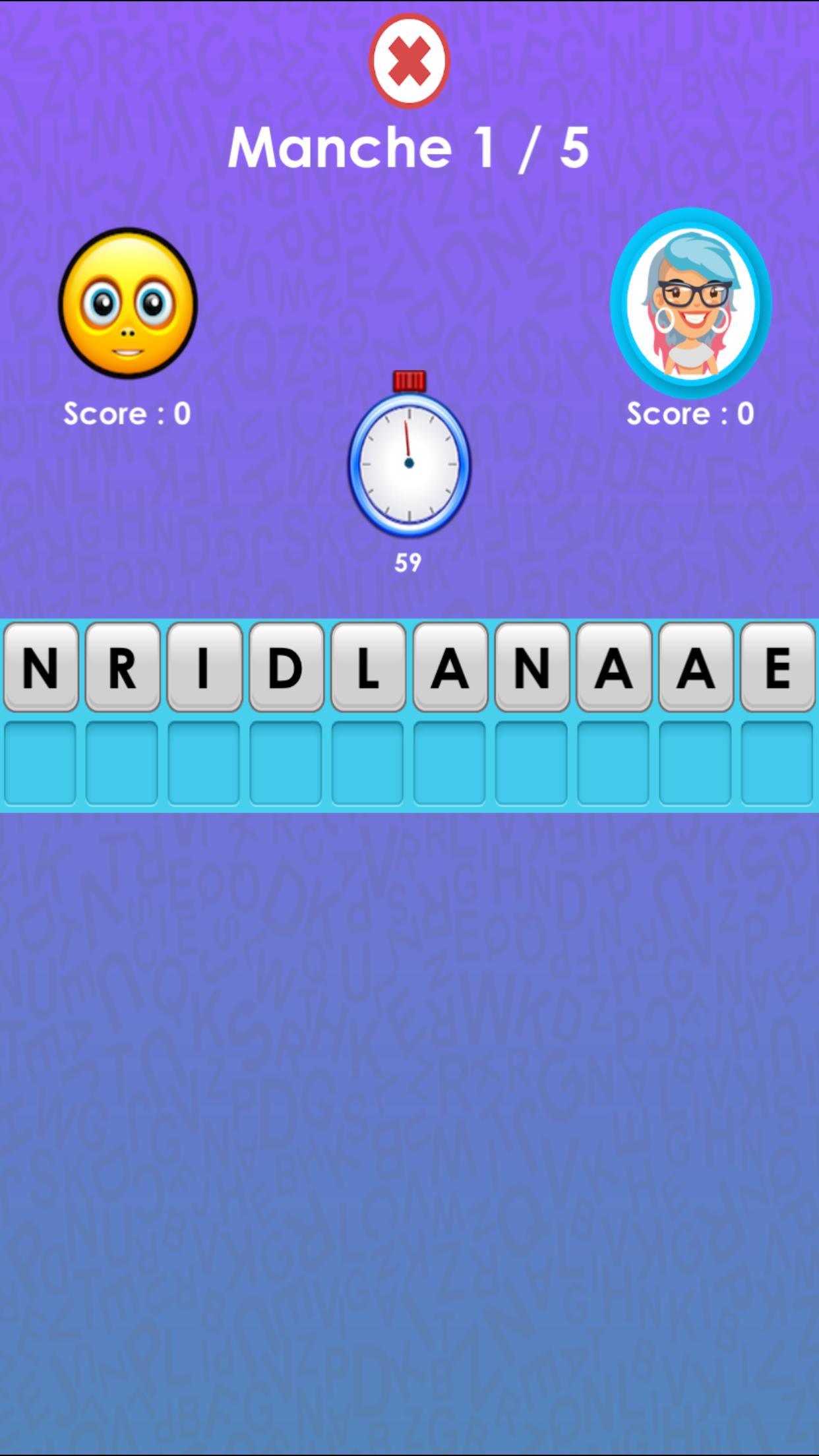Screen dimensions: 819x1456
Task: Pick the letter I tile
Action: [204, 667]
